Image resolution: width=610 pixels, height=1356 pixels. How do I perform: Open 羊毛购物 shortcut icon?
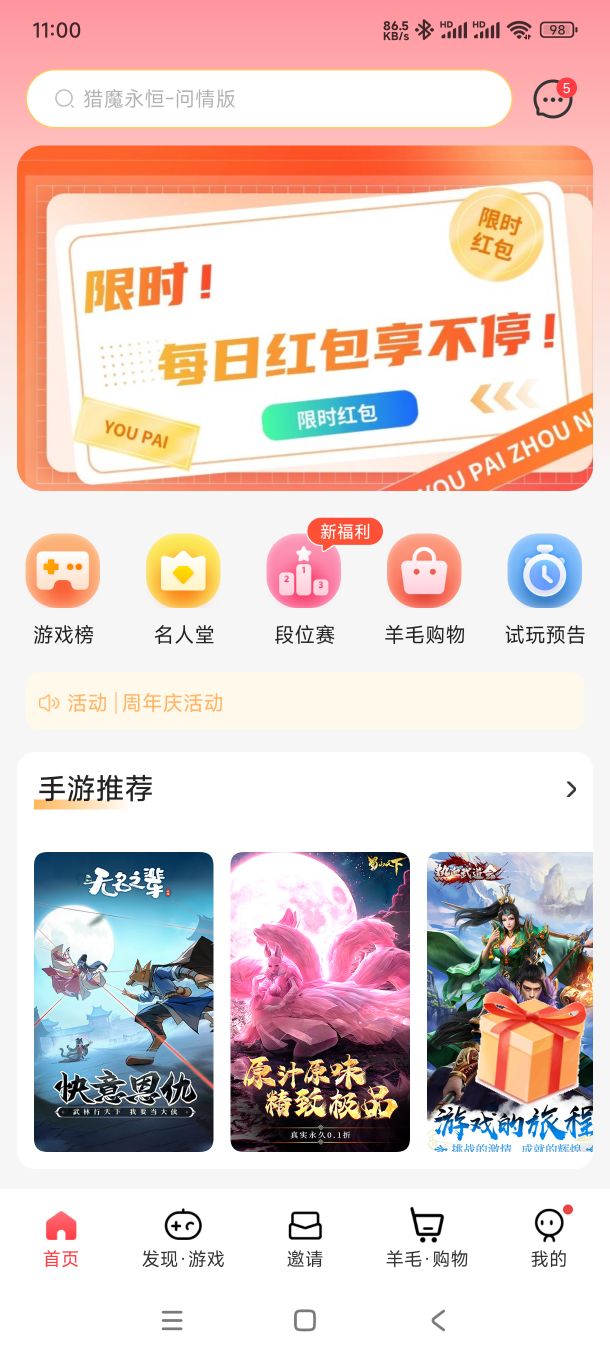pyautogui.click(x=425, y=590)
